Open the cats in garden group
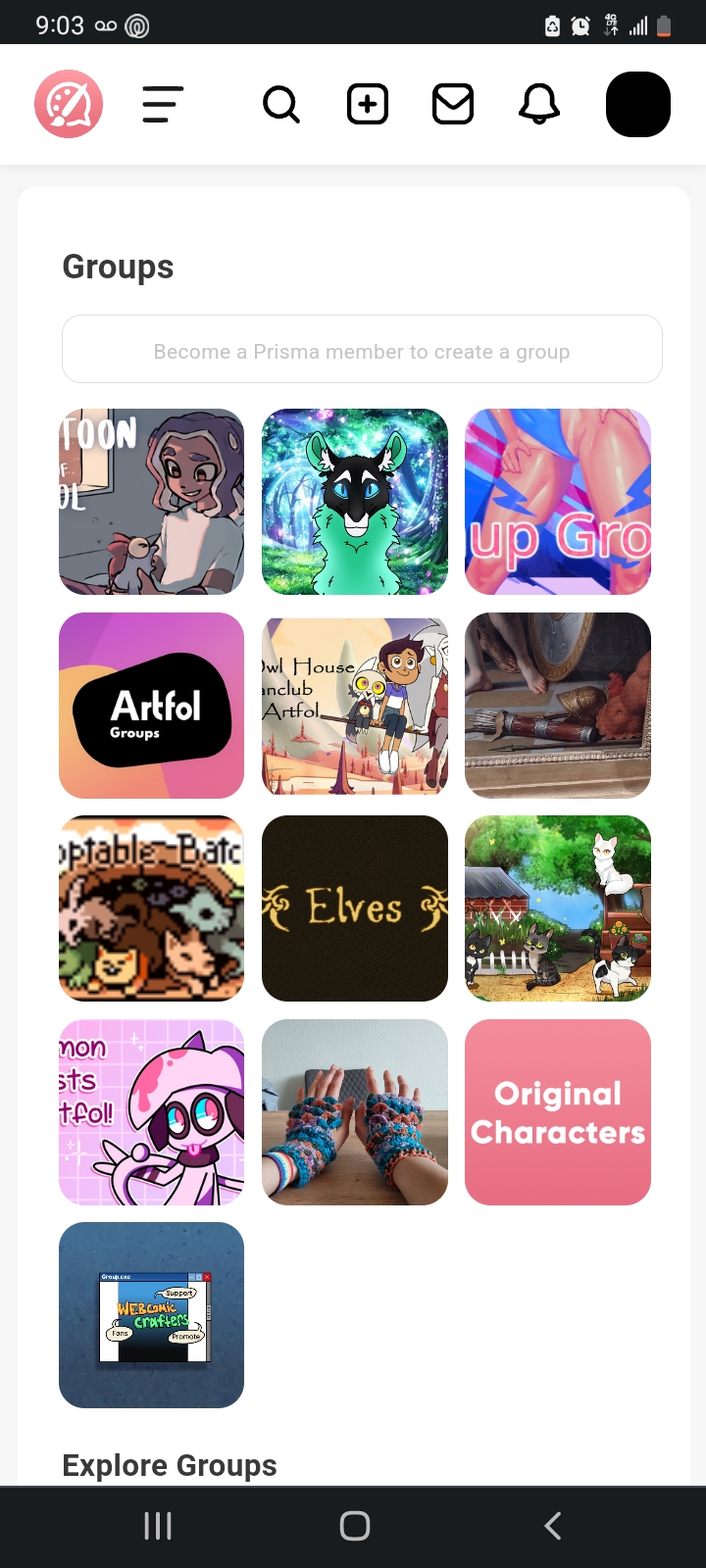Viewport: 706px width, 1568px height. (x=558, y=908)
